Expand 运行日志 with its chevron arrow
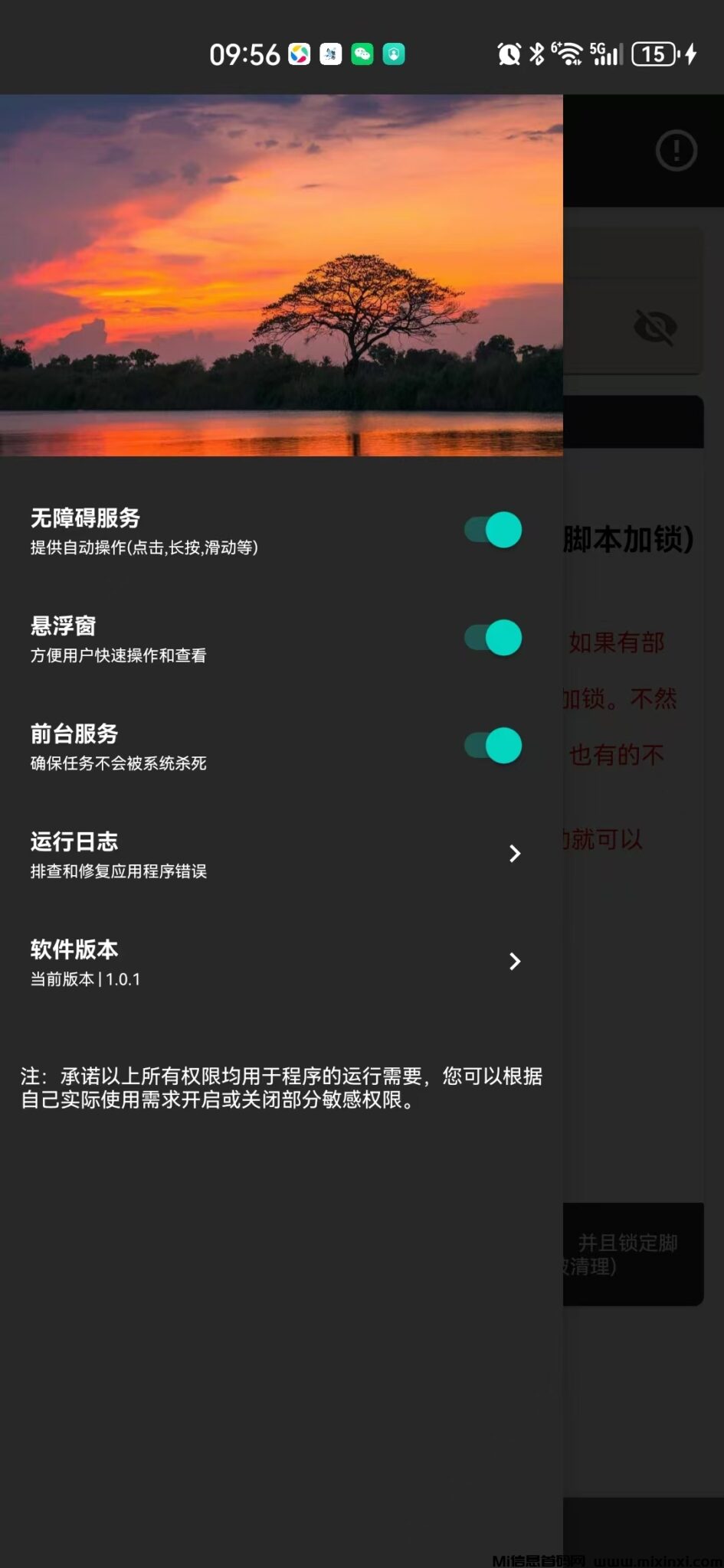724x1568 pixels. 515,854
